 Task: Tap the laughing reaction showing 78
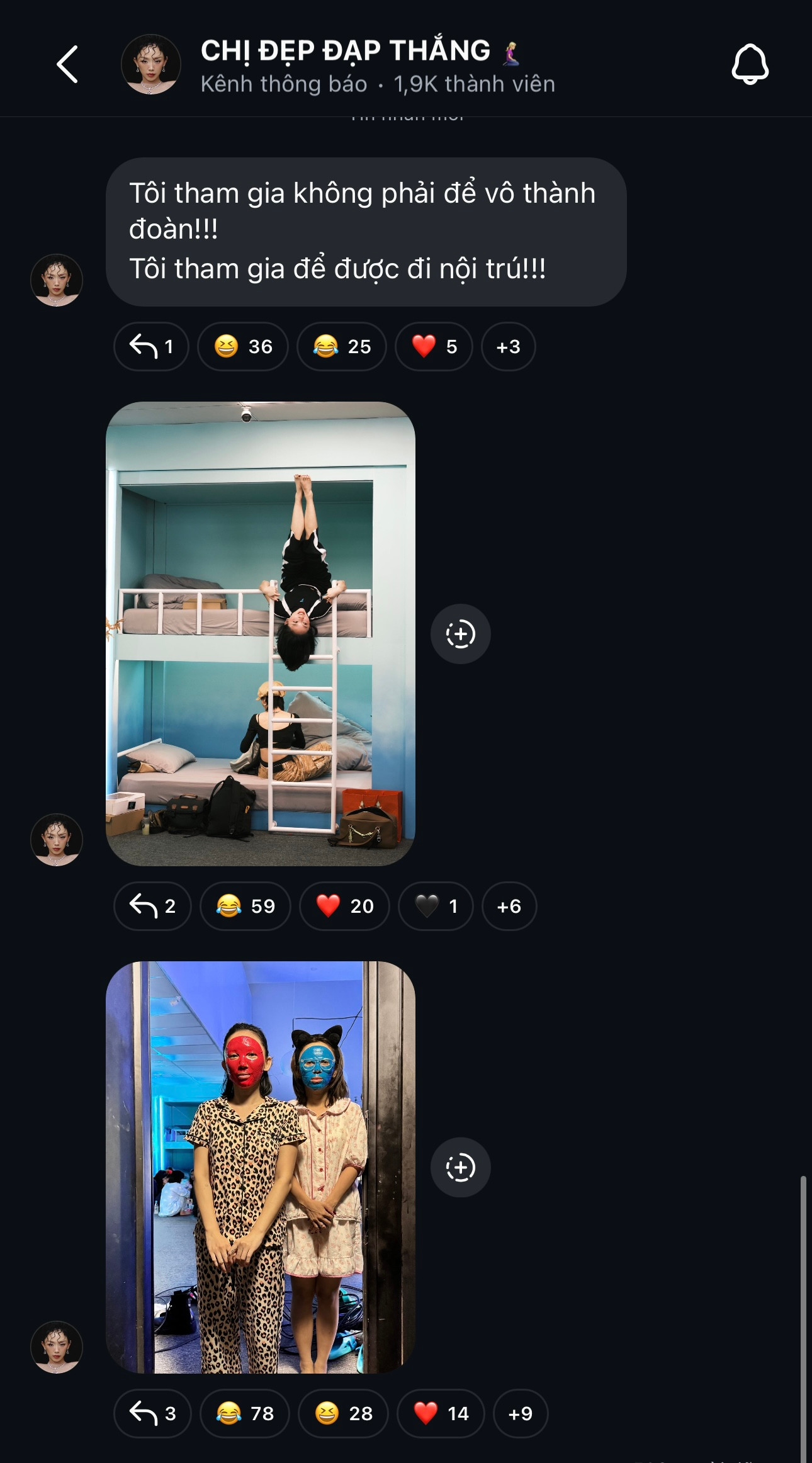(245, 1413)
